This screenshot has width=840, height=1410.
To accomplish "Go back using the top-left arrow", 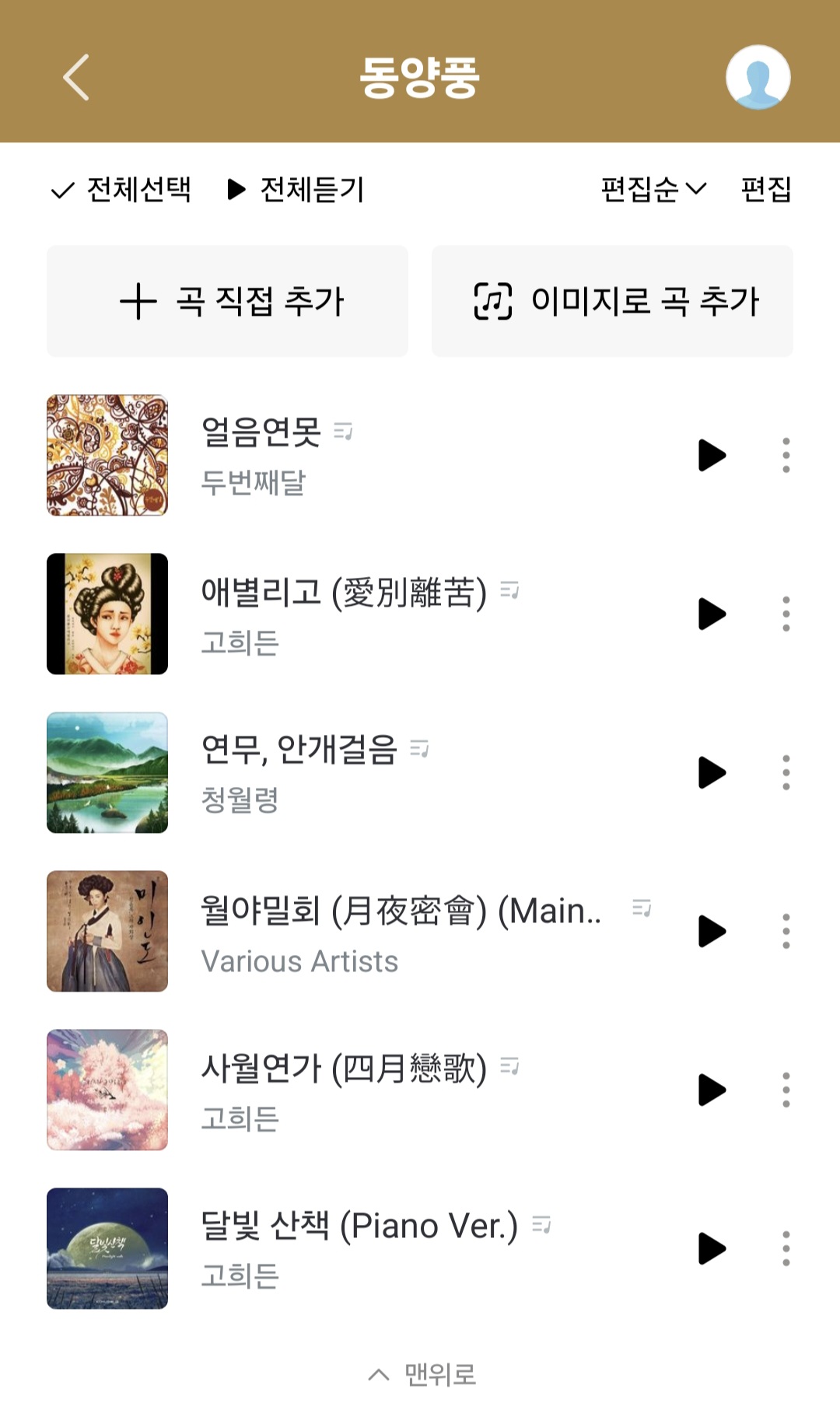I will coord(76,77).
